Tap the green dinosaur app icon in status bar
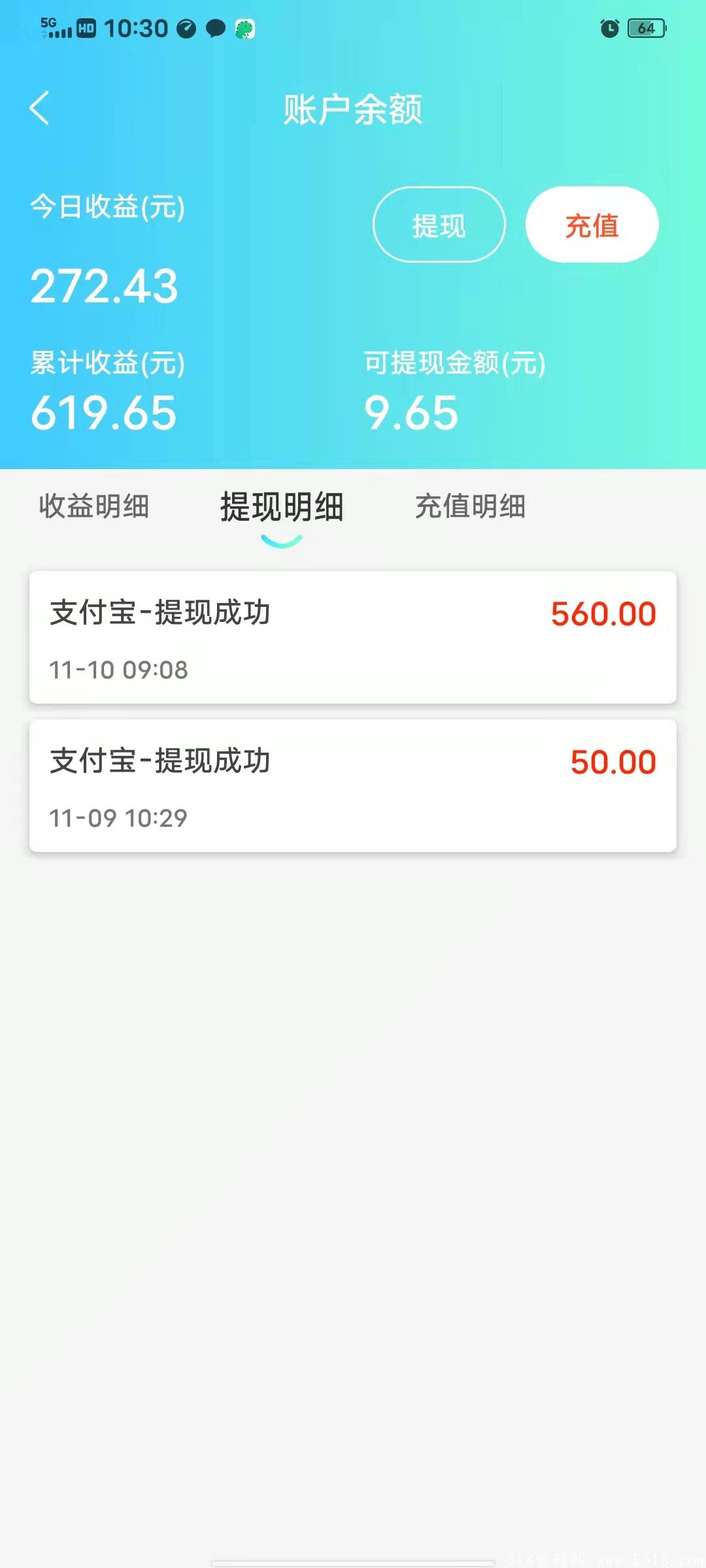Image resolution: width=706 pixels, height=1568 pixels. (244, 29)
